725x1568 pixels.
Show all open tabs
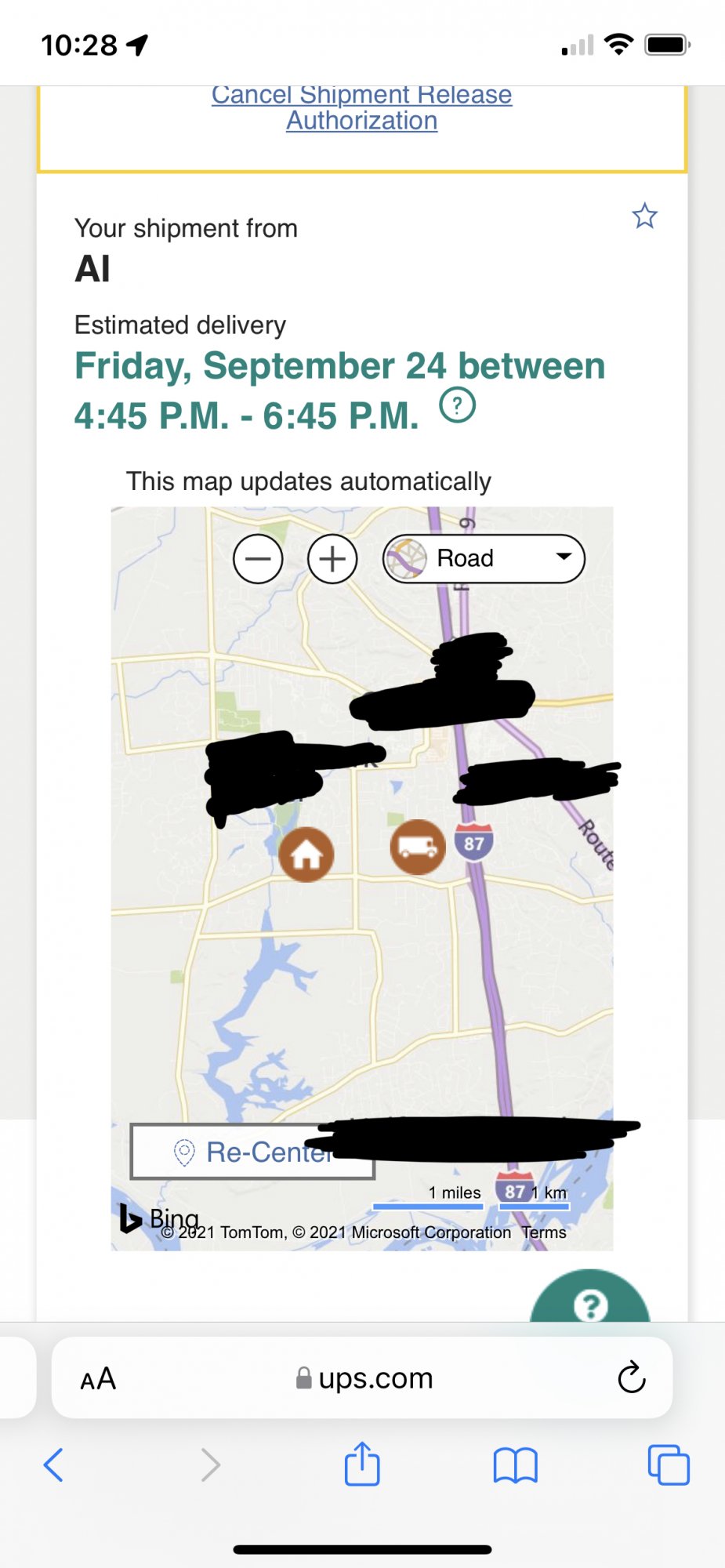668,1465
